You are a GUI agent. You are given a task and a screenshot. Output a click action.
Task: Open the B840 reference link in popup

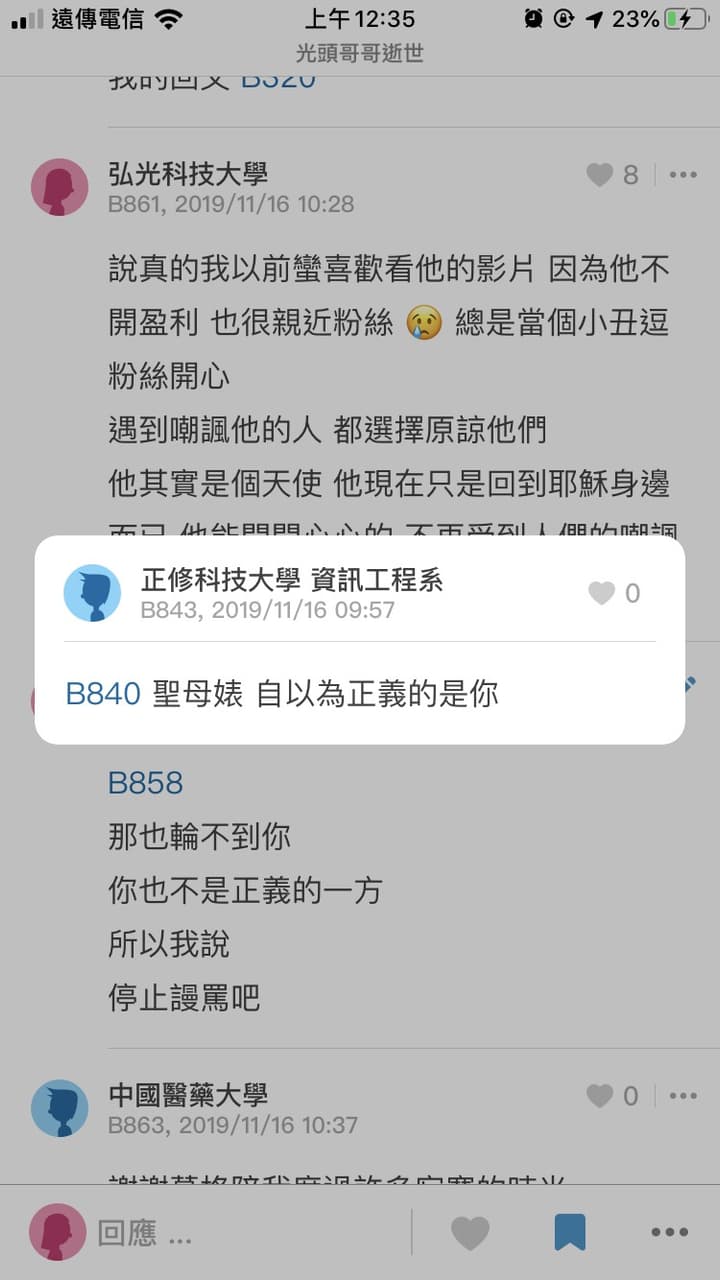(103, 694)
